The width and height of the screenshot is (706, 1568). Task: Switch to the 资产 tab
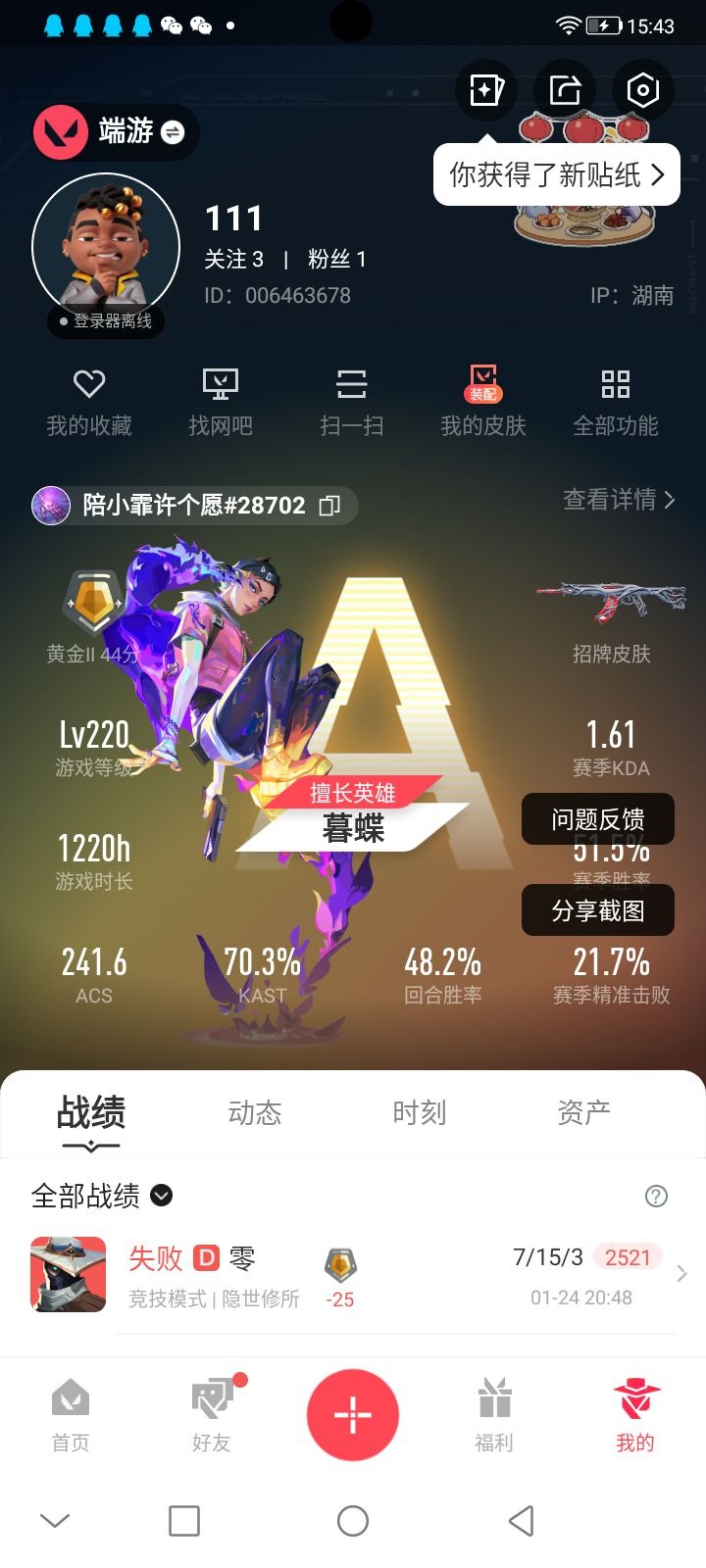[x=584, y=1113]
